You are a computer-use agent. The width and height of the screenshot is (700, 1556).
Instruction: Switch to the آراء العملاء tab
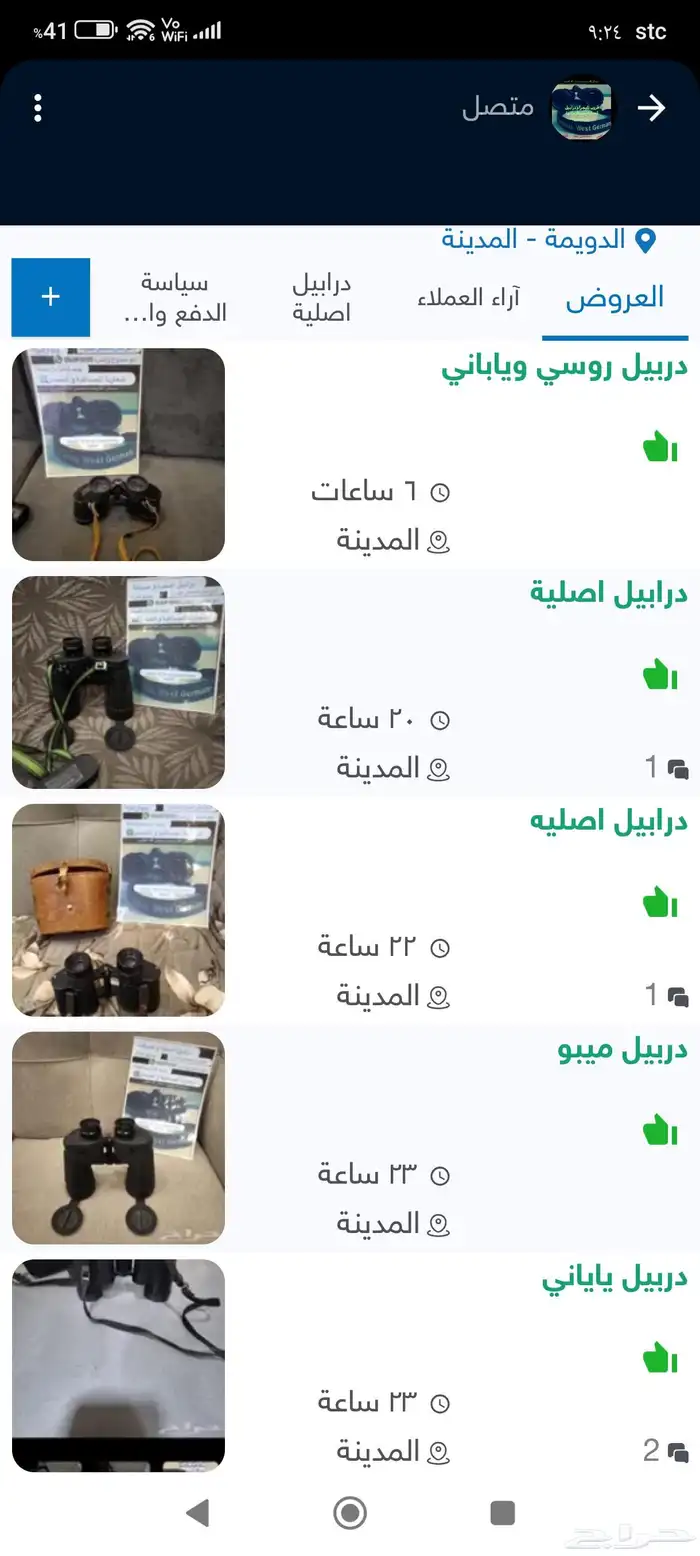(x=468, y=298)
